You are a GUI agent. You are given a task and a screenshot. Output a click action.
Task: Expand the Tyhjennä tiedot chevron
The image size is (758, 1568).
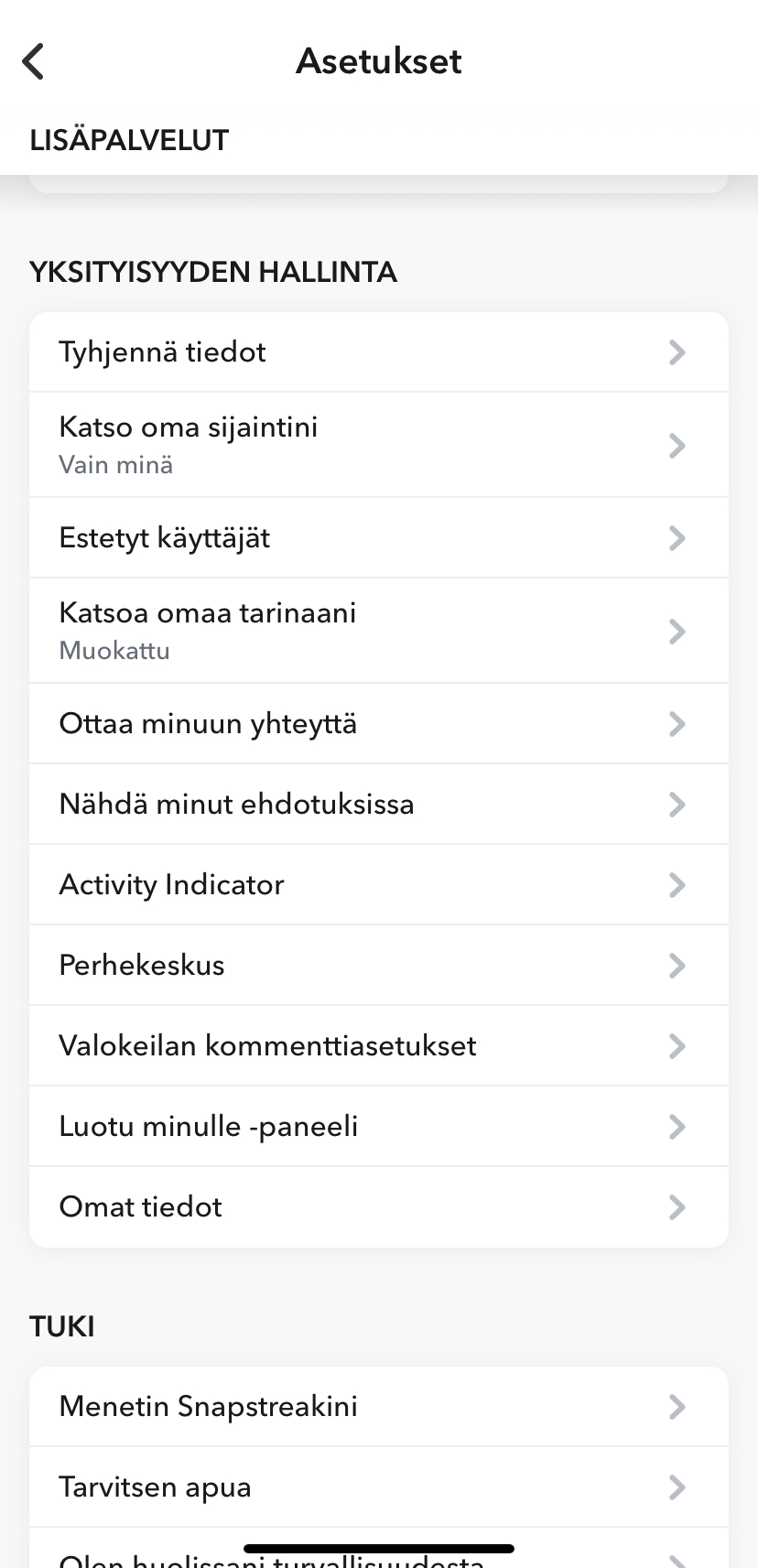click(677, 352)
